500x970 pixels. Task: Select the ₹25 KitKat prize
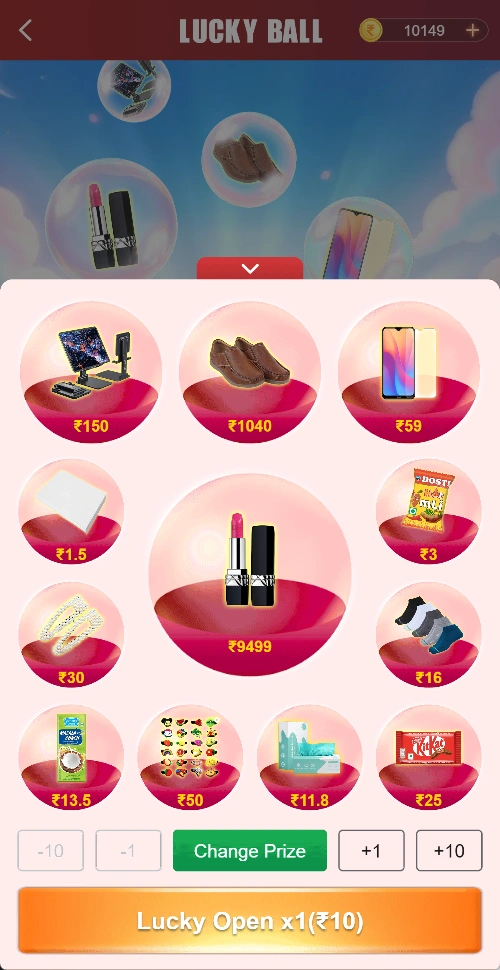(x=428, y=757)
